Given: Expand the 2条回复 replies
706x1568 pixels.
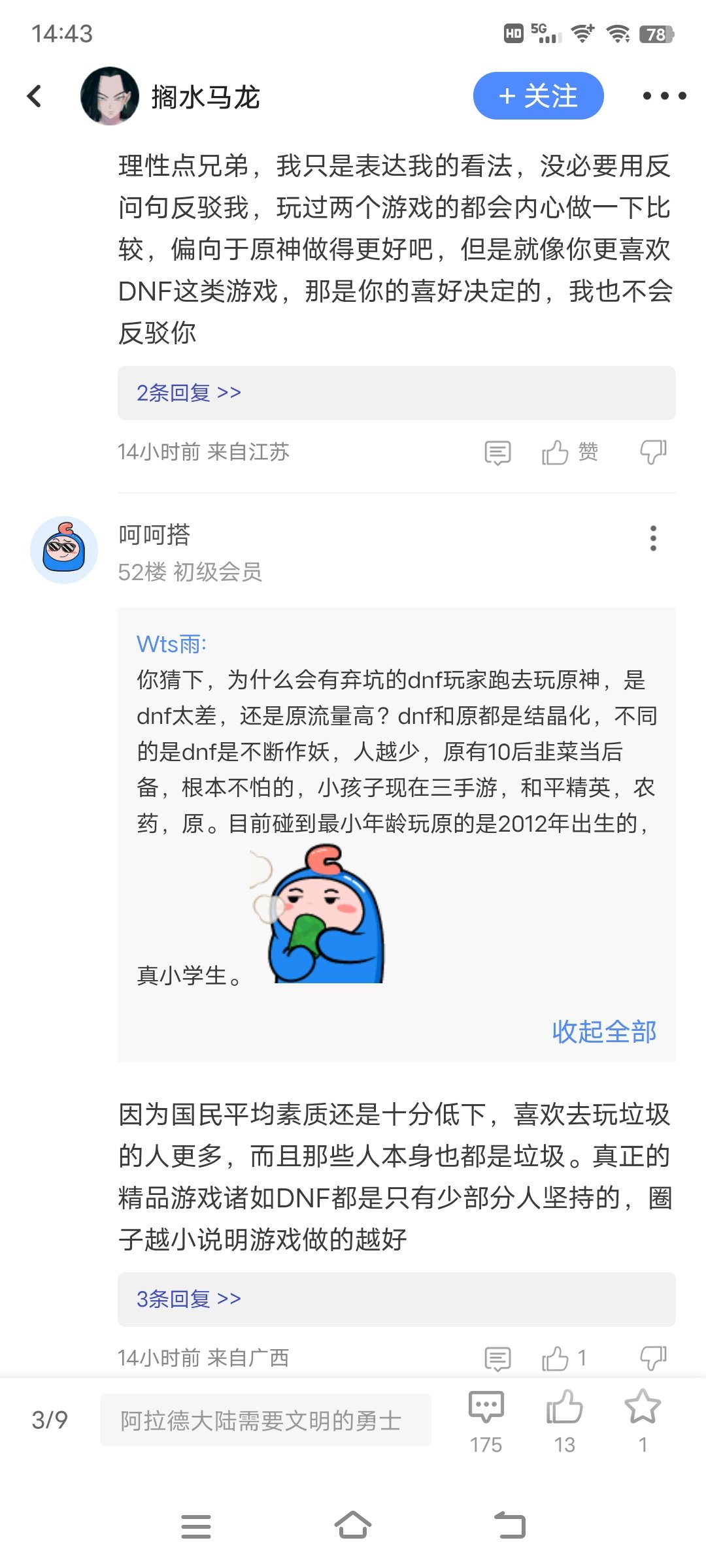Looking at the screenshot, I should tap(188, 393).
